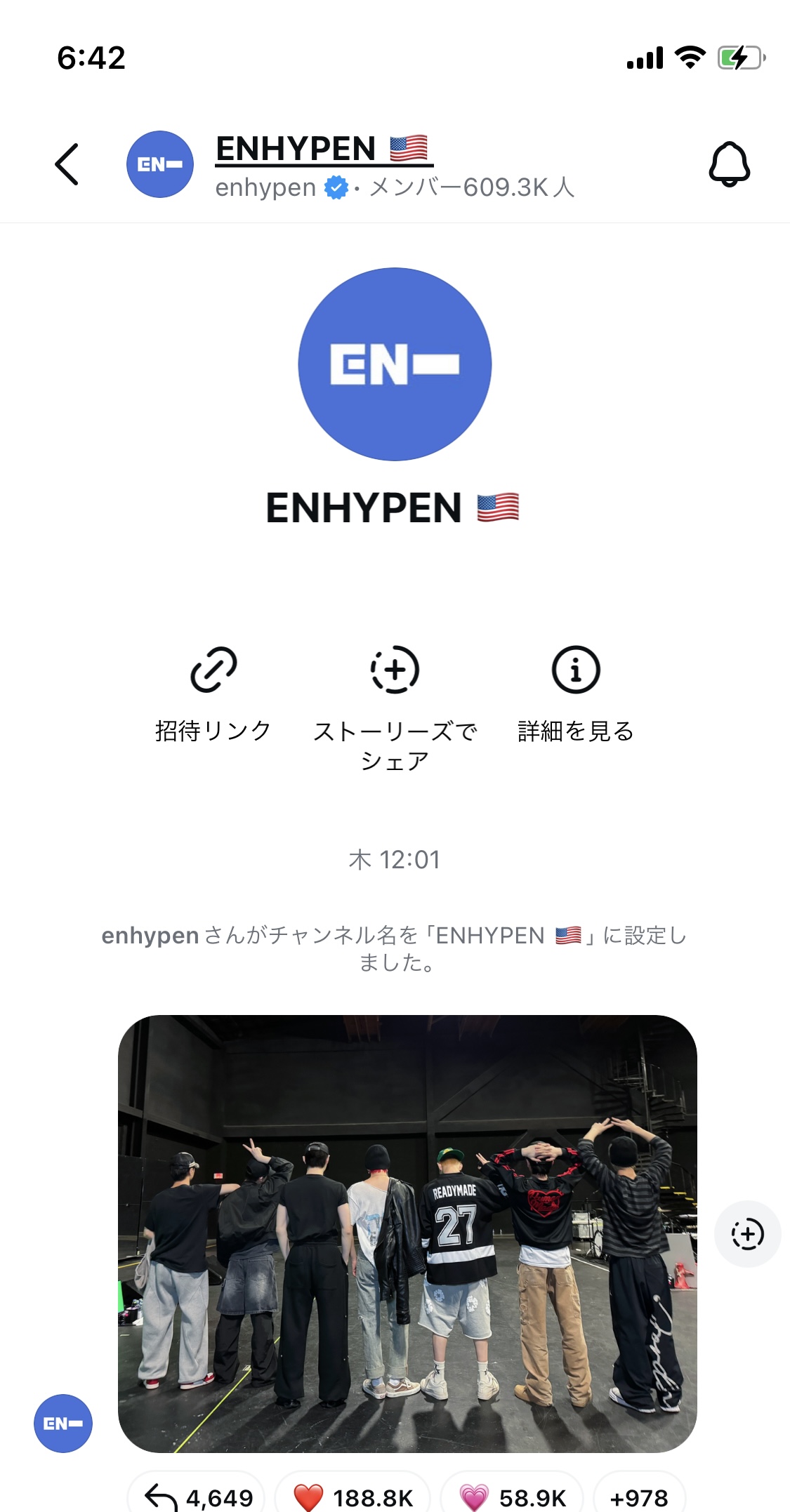
Task: Tap the pink heart 58.9K reaction
Action: [513, 1497]
